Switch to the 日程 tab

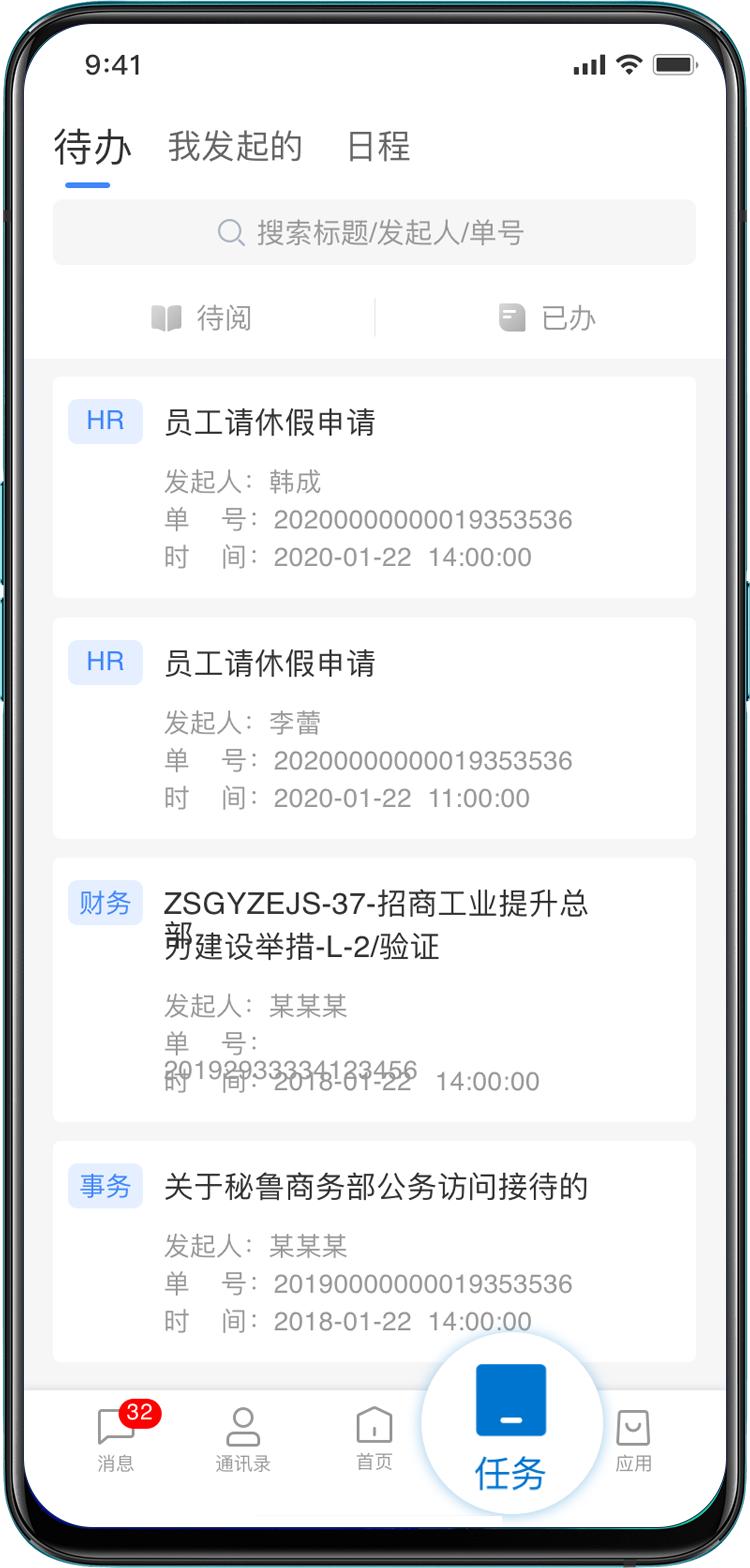[x=377, y=147]
